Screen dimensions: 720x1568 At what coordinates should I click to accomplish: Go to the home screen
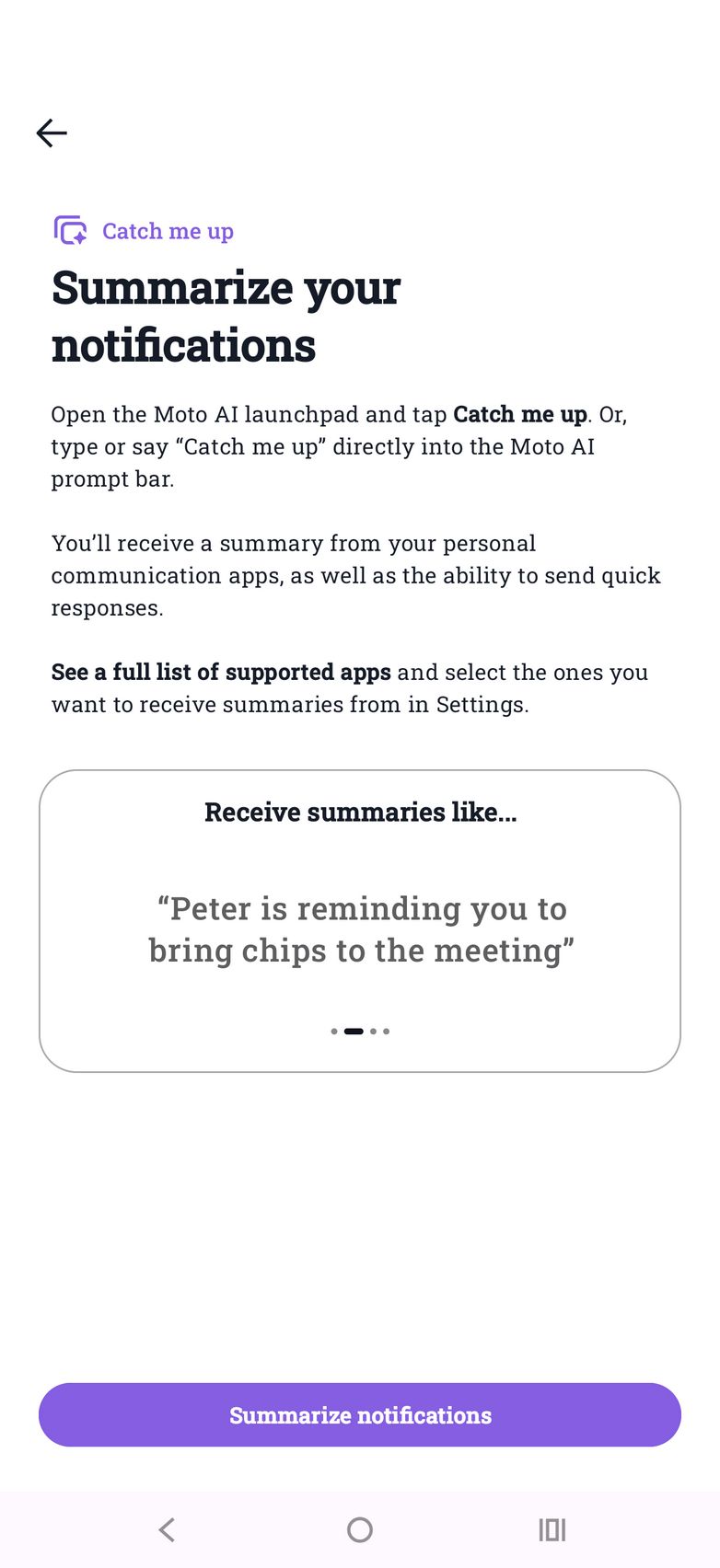tap(360, 1529)
